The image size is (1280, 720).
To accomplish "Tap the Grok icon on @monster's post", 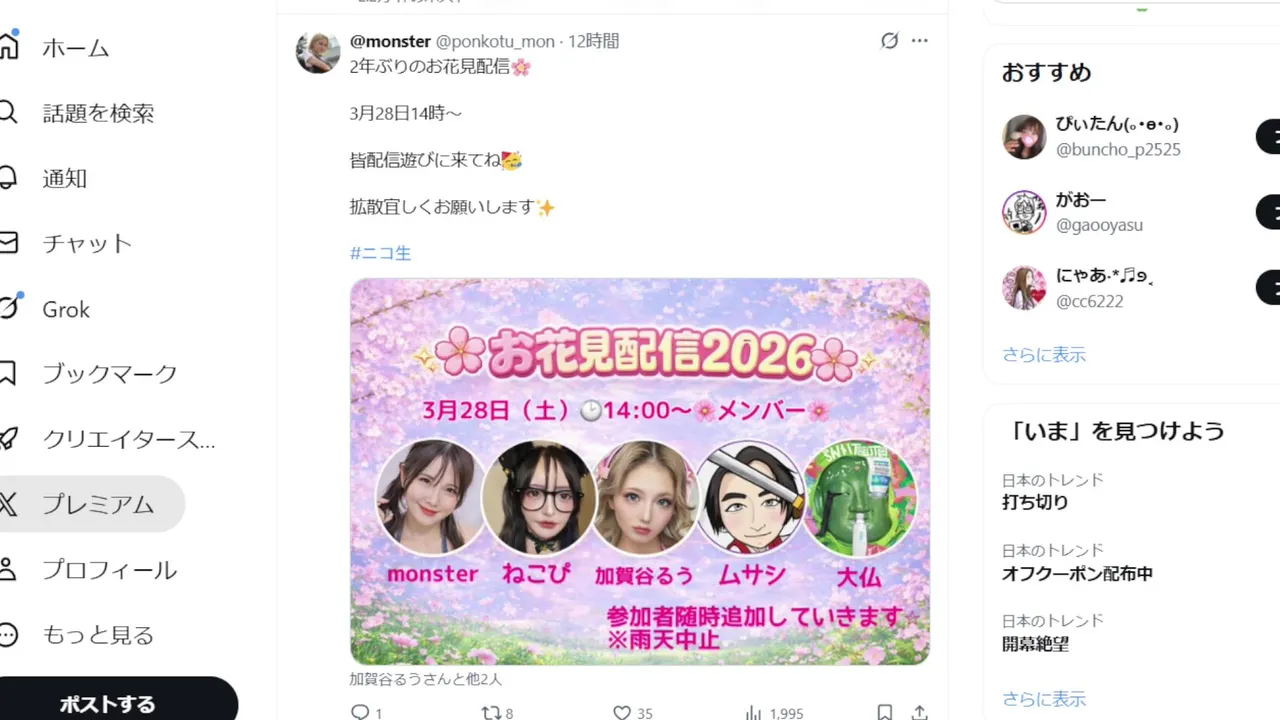I will click(x=889, y=41).
